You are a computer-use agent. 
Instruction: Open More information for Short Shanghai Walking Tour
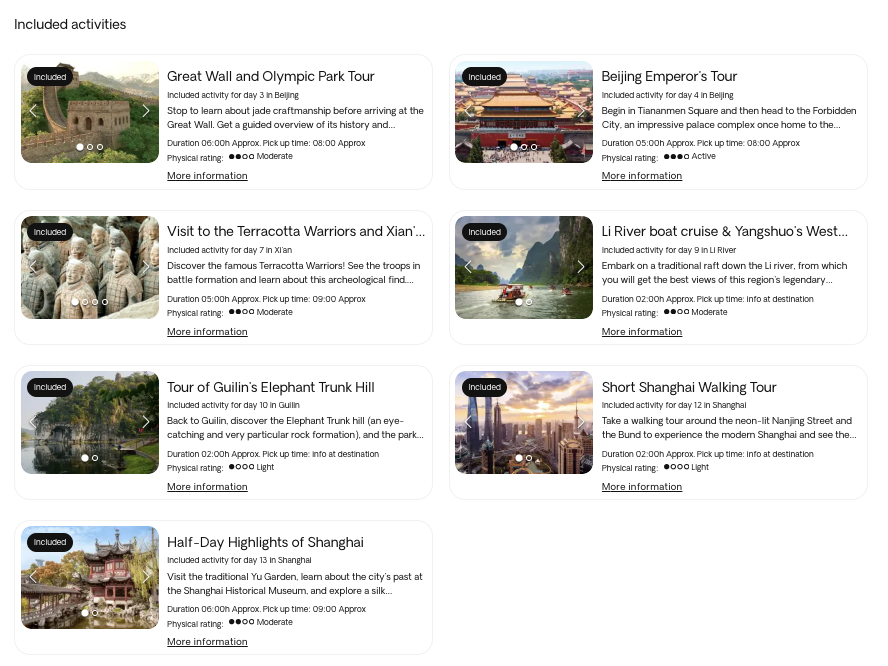[x=641, y=487]
